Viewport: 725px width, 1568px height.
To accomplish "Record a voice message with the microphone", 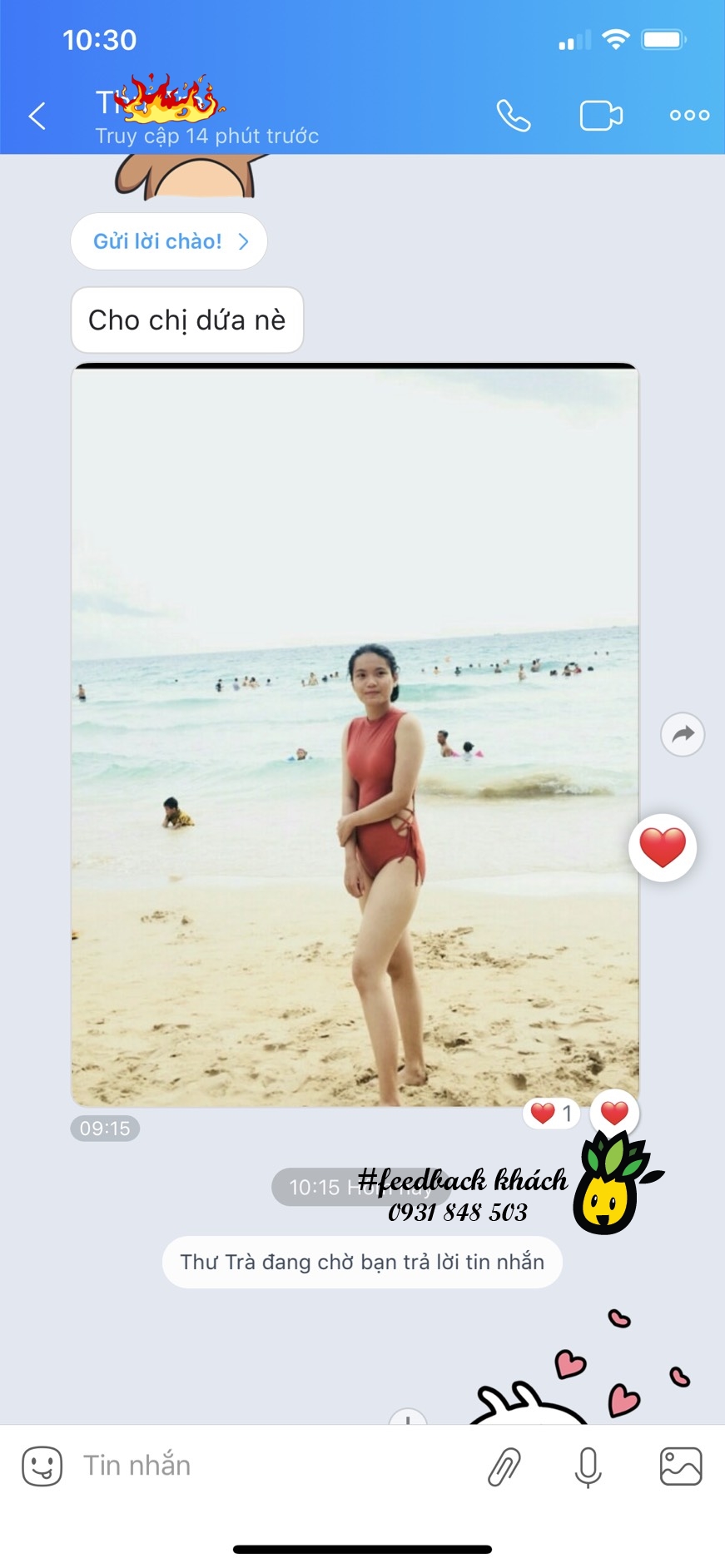I will click(588, 1466).
